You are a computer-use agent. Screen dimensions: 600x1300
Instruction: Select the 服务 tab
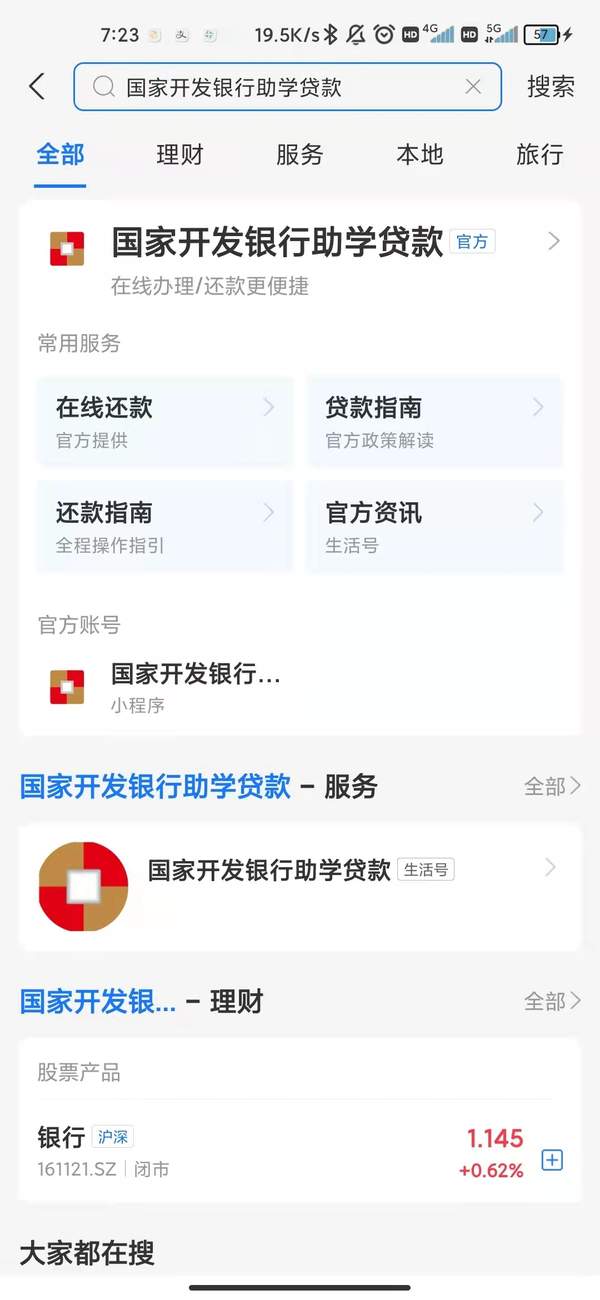click(x=300, y=155)
